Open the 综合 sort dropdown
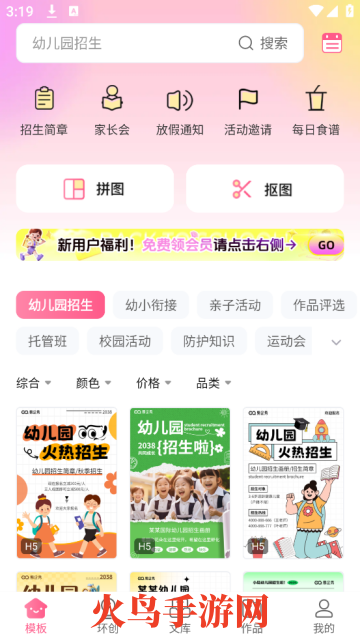Viewport: 360px width, 639px height. click(34, 383)
